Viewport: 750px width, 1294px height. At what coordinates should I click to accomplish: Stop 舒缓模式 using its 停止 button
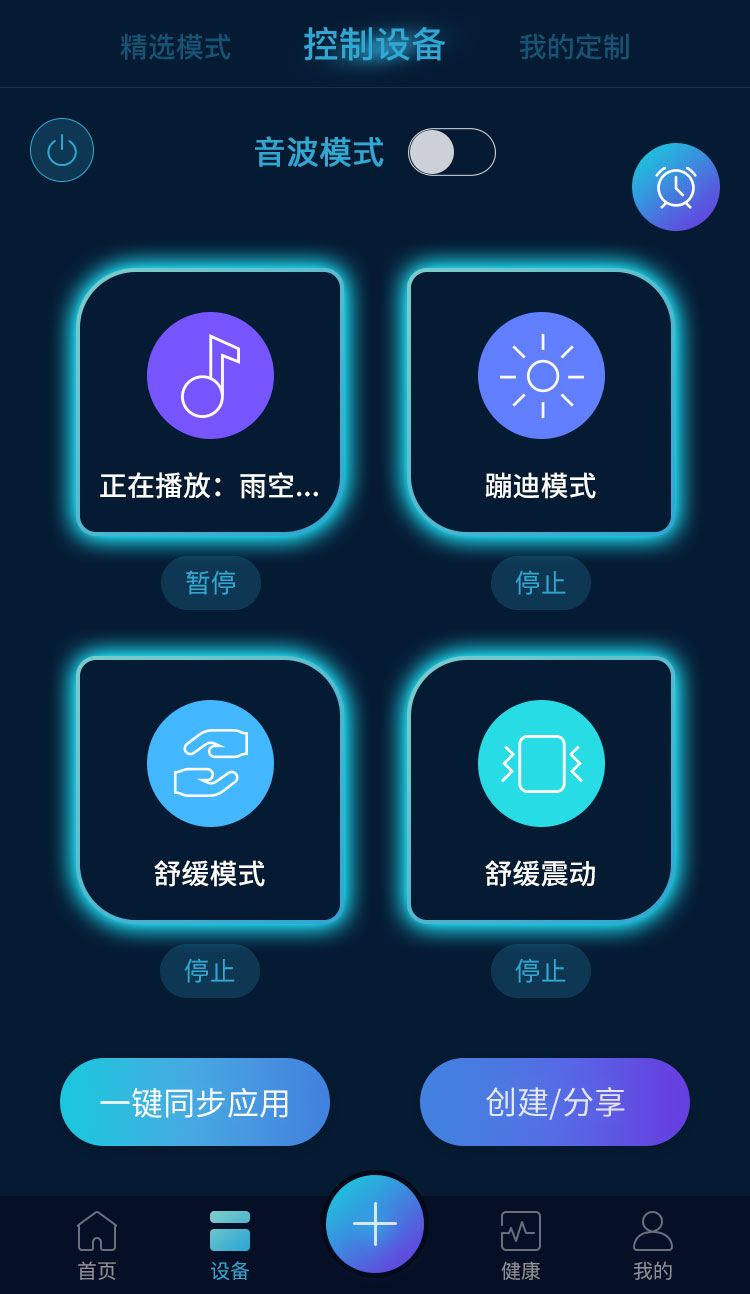[210, 970]
